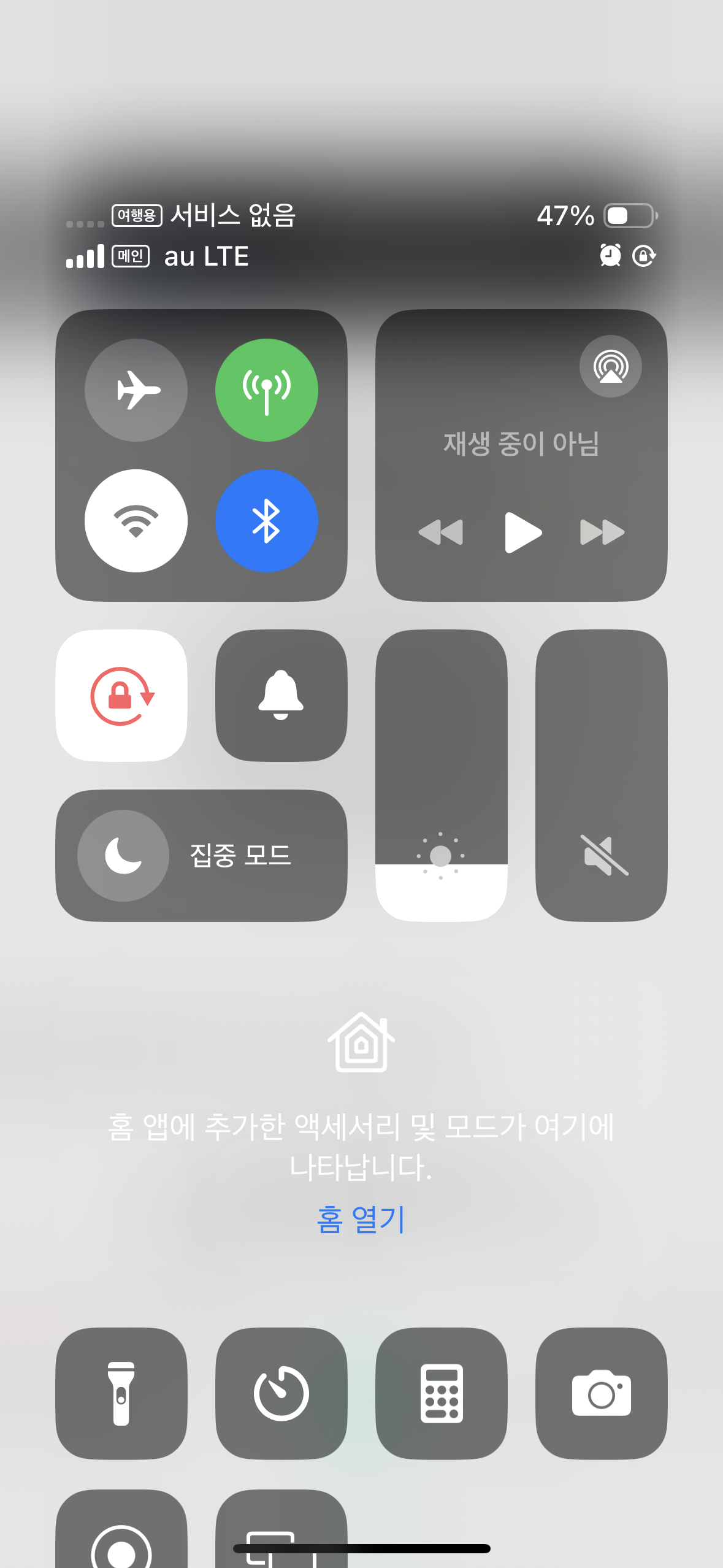Viewport: 723px width, 1568px height.
Task: Open AirPlay audio output options
Action: click(x=610, y=366)
